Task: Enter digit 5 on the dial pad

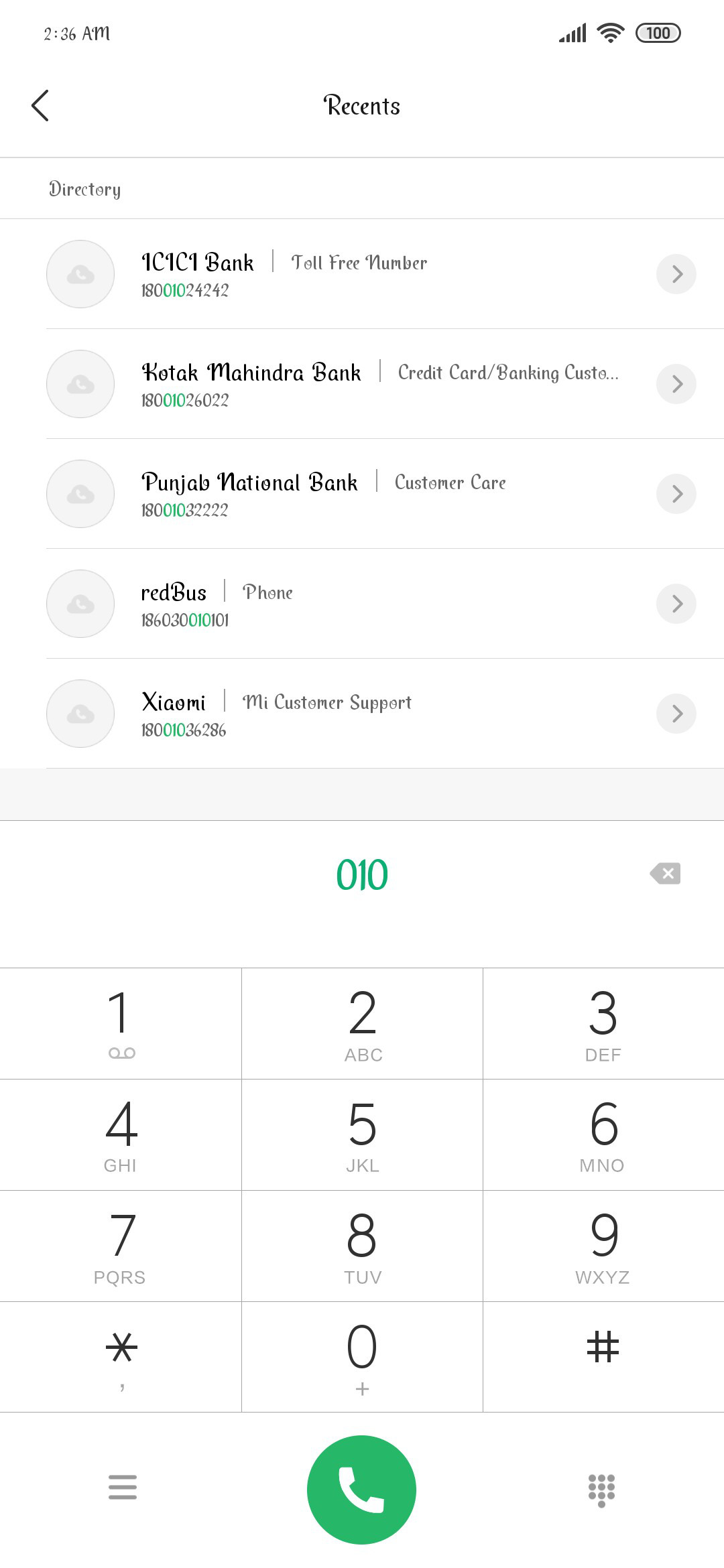Action: (362, 1134)
